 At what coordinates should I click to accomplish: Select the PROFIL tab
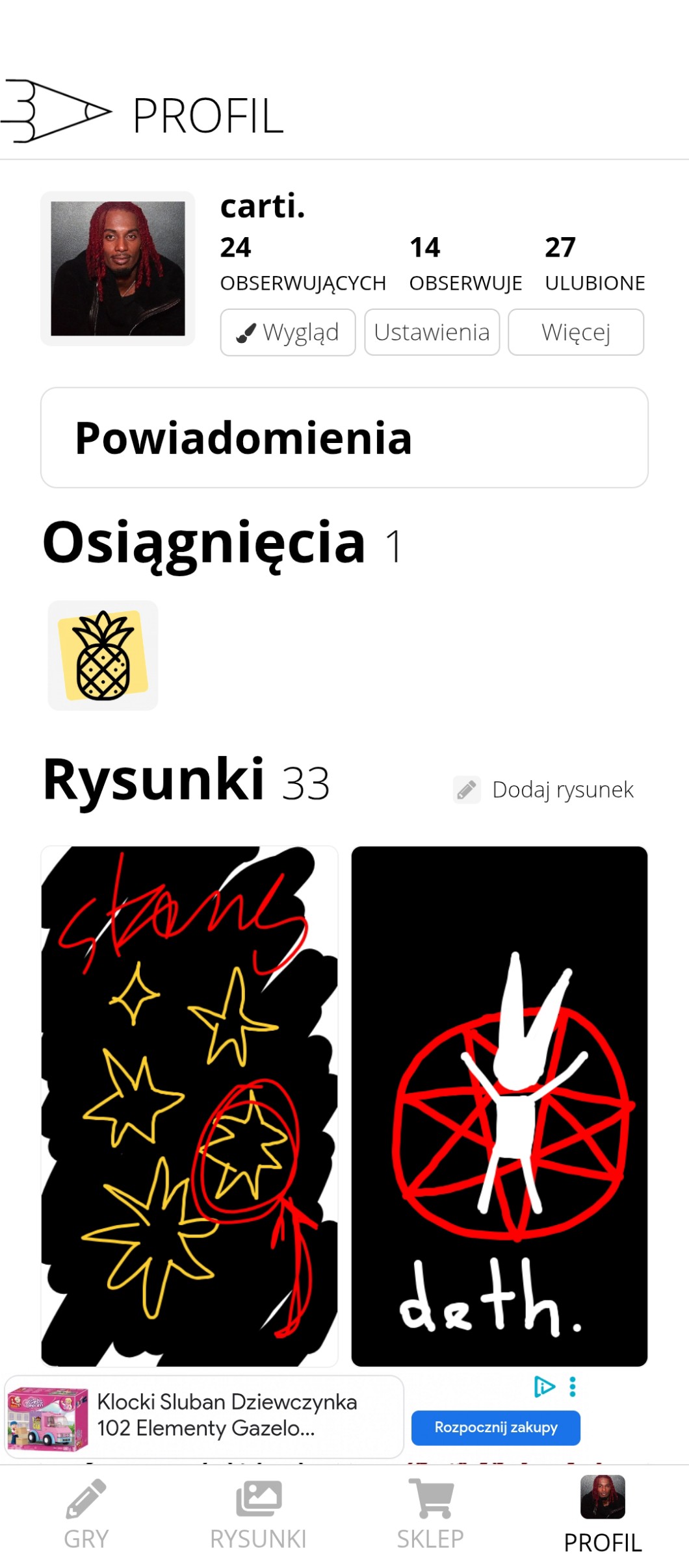(603, 1515)
